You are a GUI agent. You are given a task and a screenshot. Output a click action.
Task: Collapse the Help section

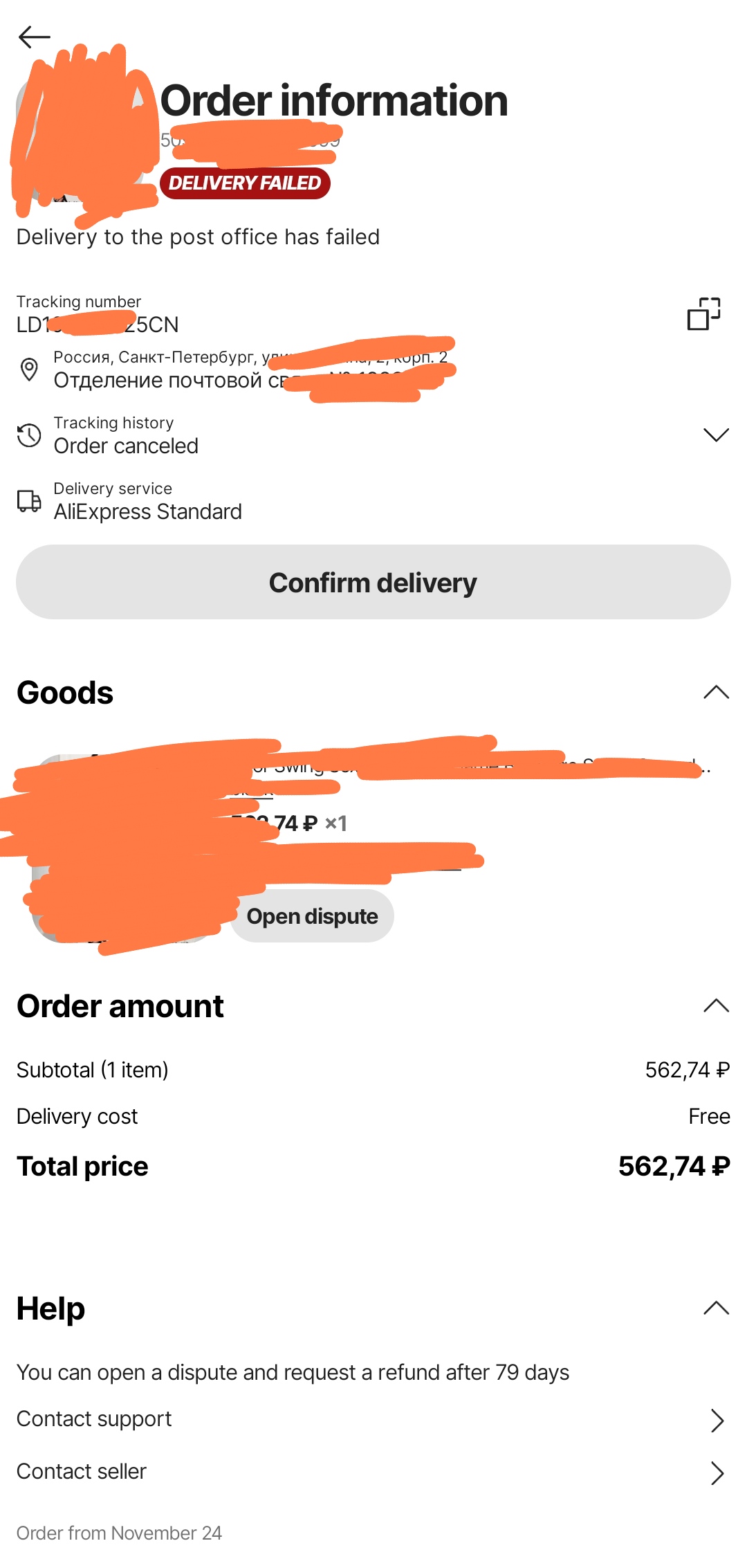click(x=716, y=1308)
